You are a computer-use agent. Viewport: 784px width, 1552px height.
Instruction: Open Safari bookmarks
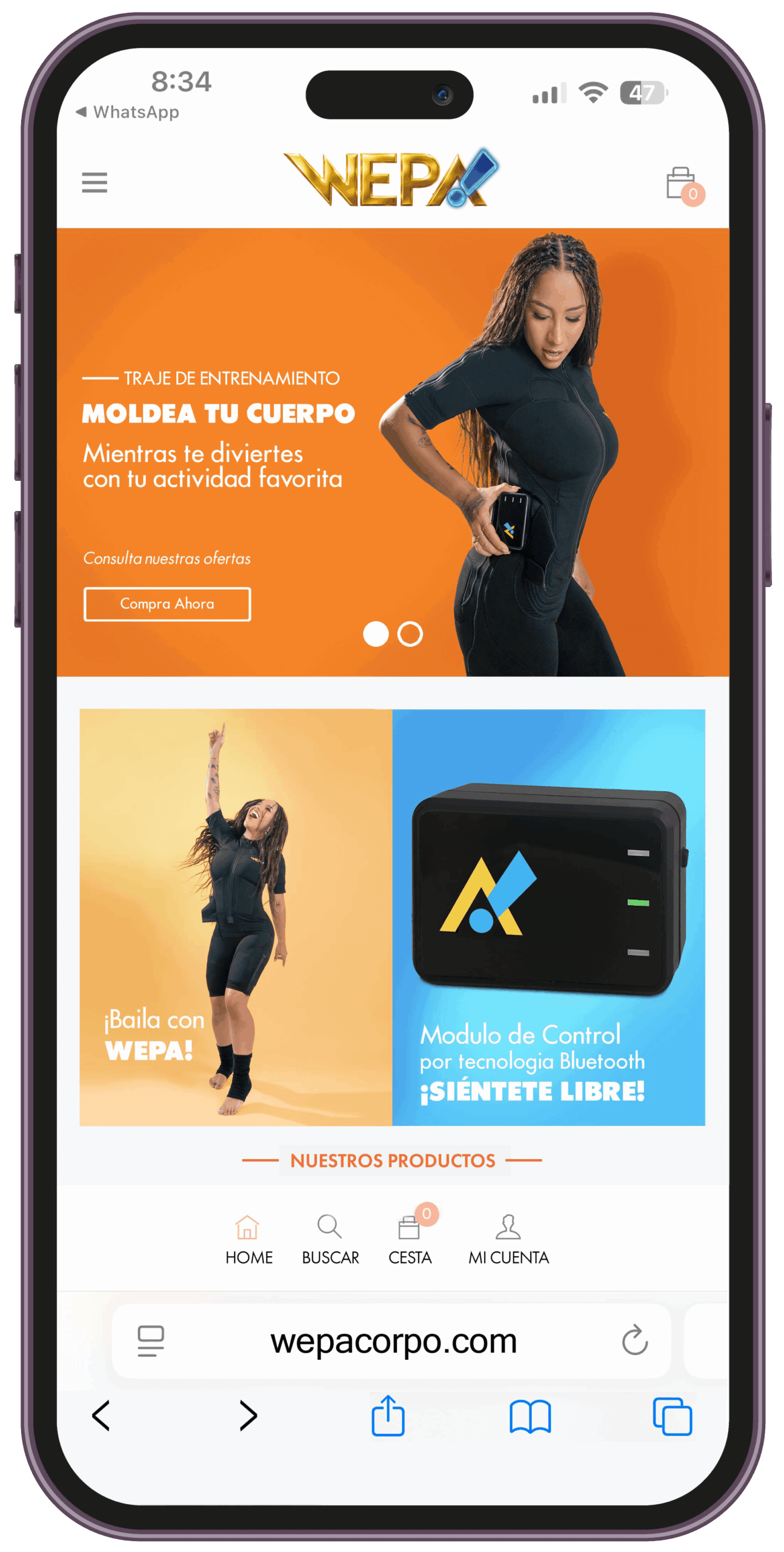coord(530,1416)
